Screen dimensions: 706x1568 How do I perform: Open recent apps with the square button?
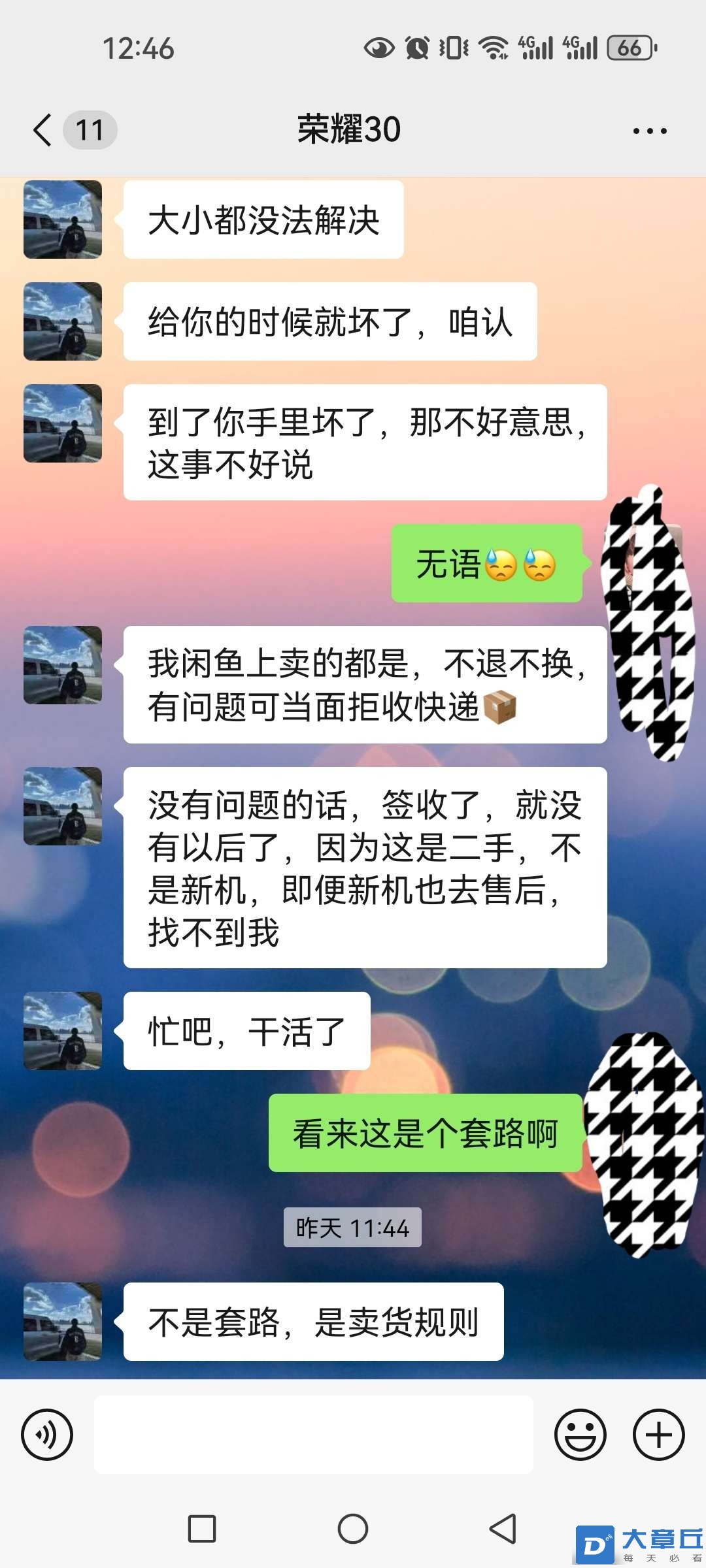tap(202, 1529)
